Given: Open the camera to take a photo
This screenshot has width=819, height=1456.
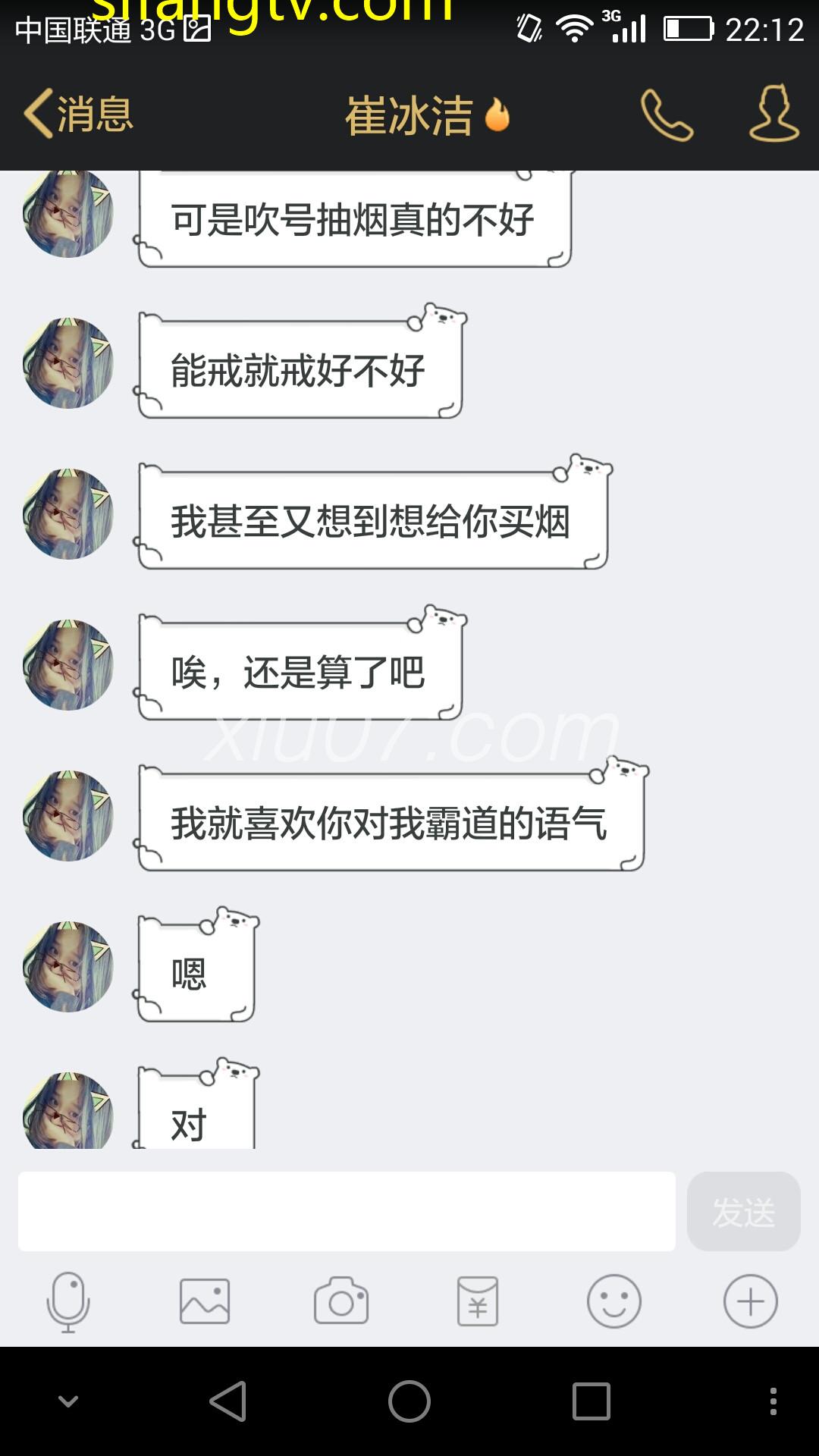Looking at the screenshot, I should (341, 1301).
